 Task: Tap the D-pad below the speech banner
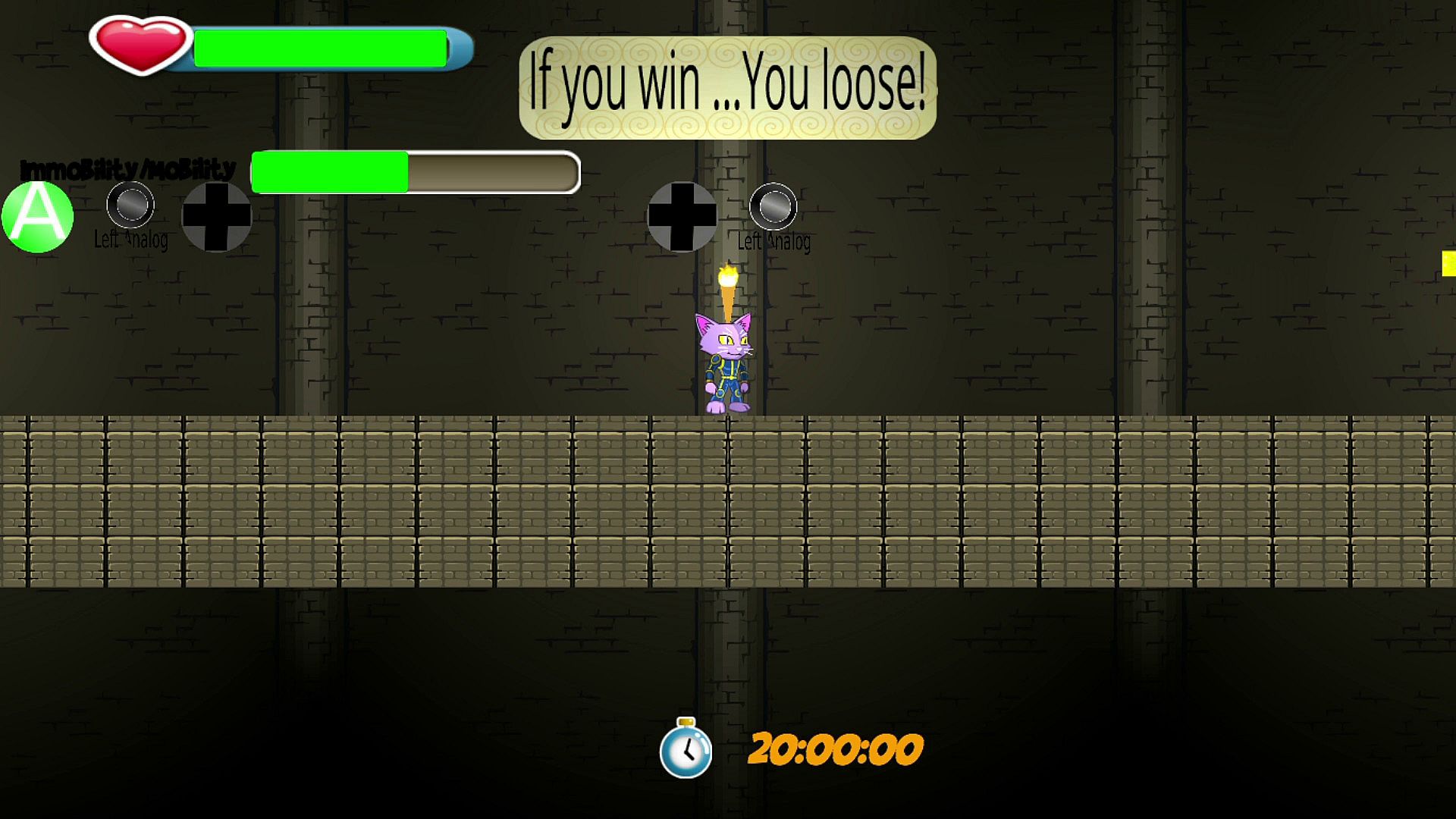[x=682, y=217]
